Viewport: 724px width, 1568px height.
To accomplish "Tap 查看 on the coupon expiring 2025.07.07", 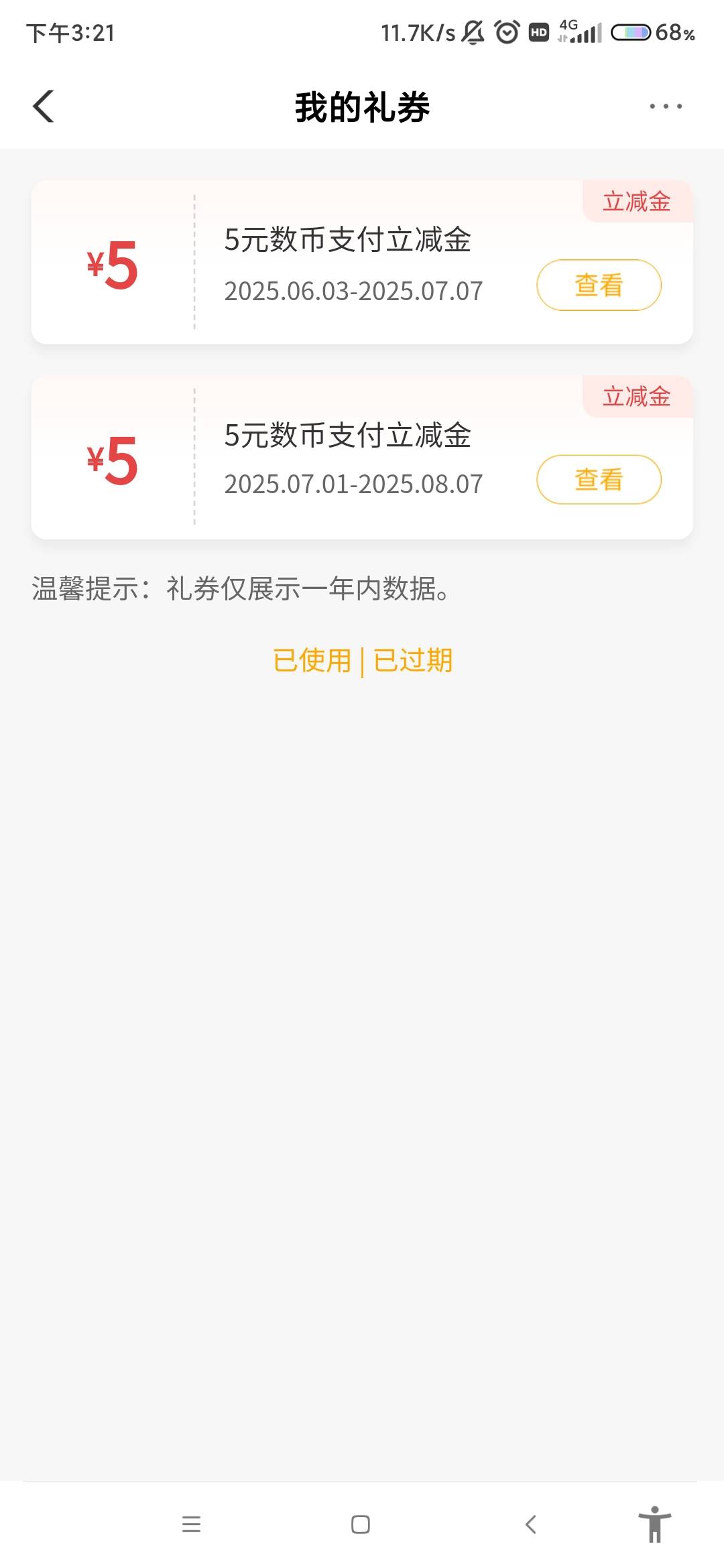I will pos(599,285).
